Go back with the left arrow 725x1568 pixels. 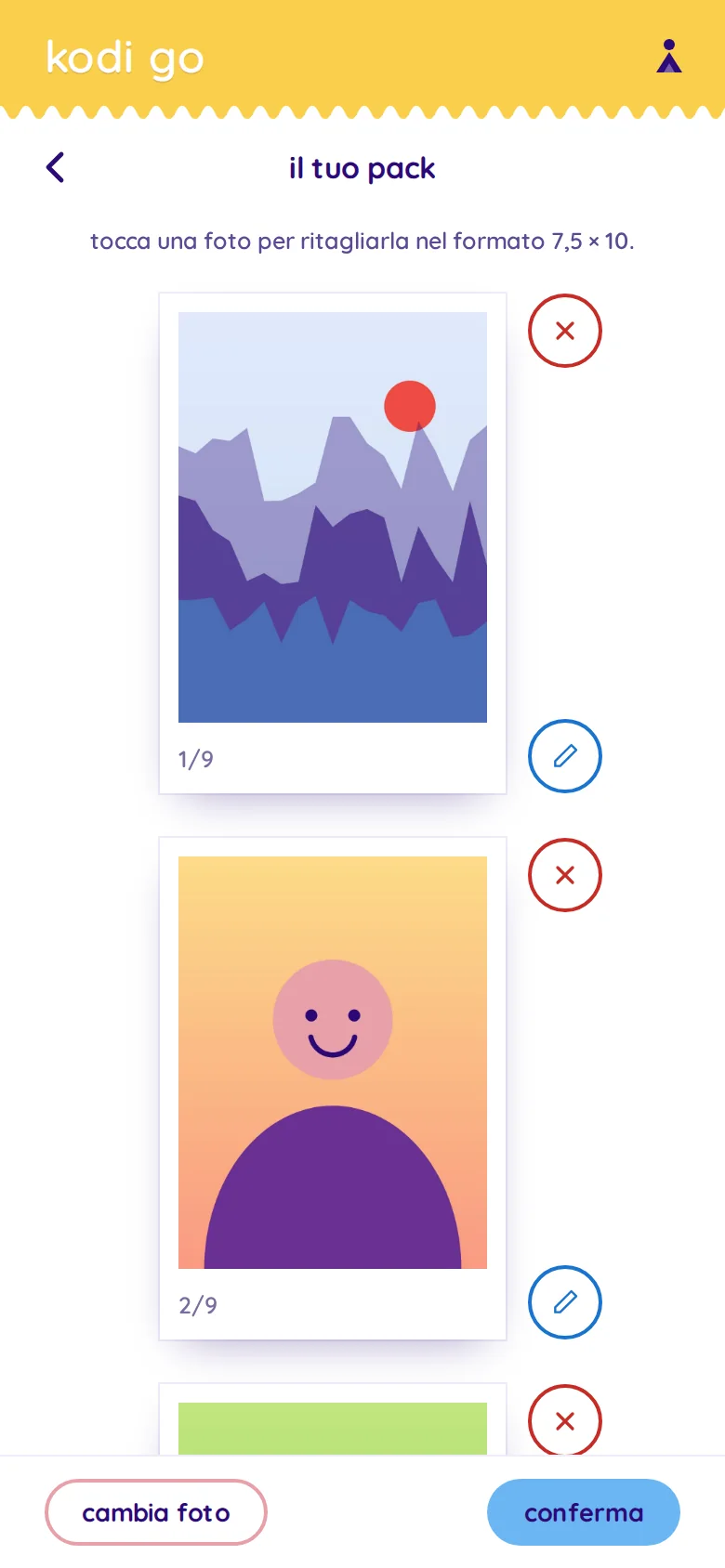(x=56, y=167)
